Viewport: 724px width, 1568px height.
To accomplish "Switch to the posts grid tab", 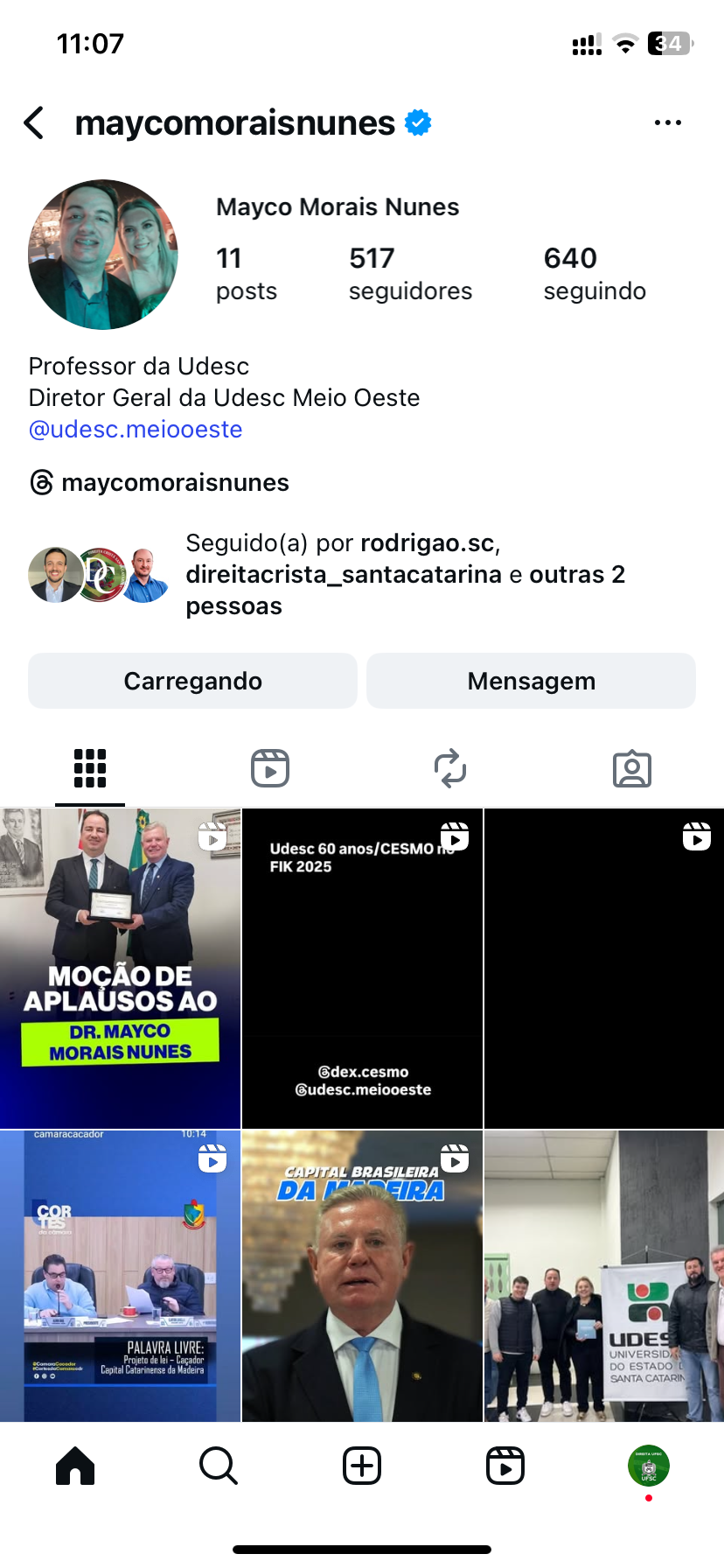I will 90,769.
